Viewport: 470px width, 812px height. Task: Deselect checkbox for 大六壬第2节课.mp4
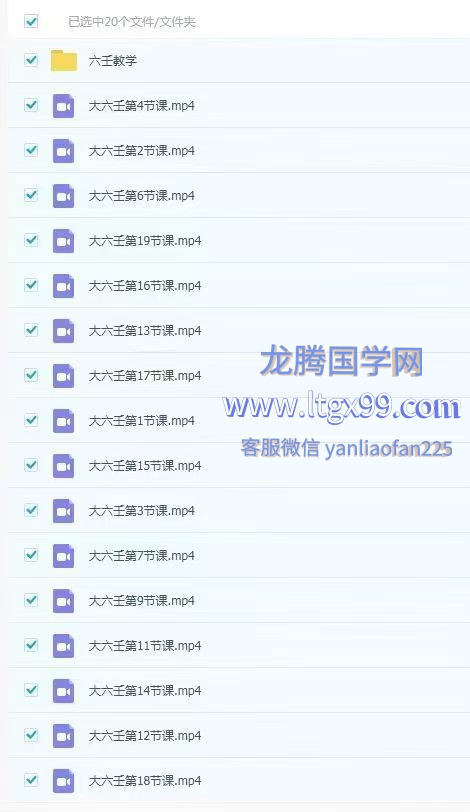point(31,150)
